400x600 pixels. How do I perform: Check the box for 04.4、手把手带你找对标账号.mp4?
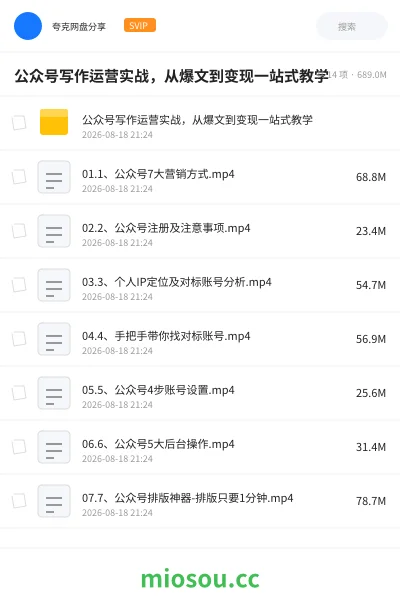click(19, 339)
